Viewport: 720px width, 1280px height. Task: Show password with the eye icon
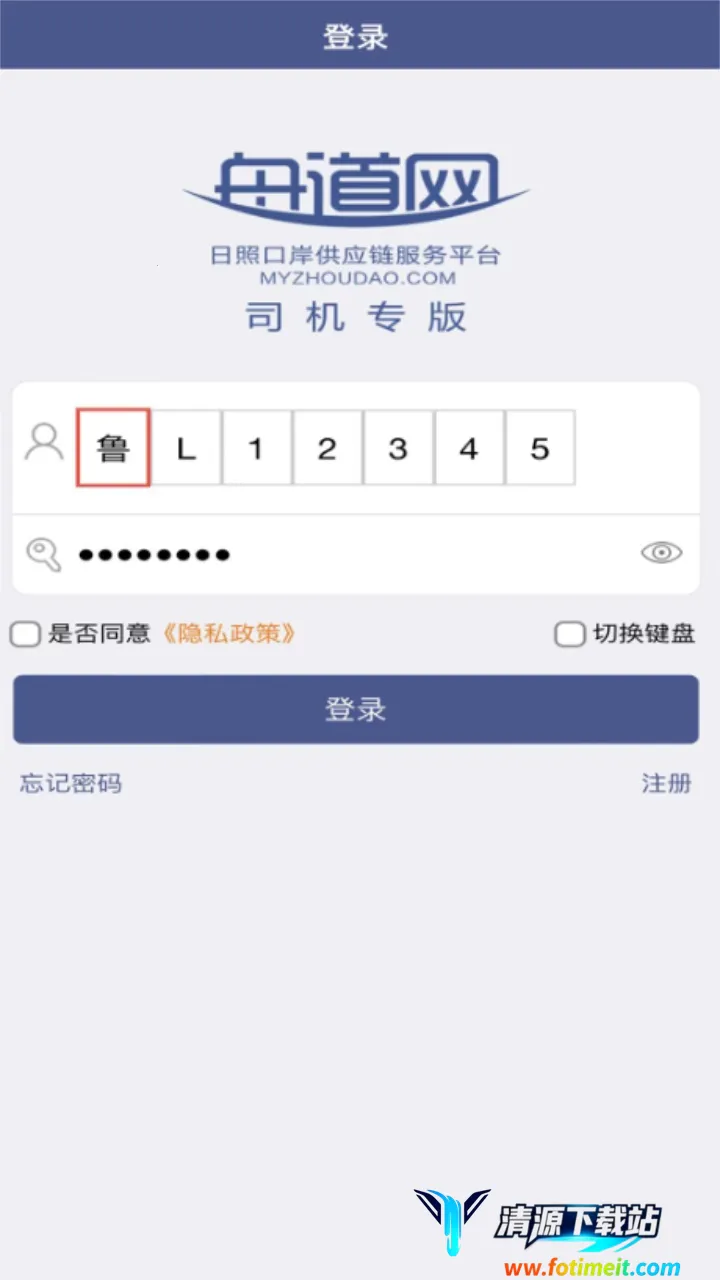(x=661, y=552)
